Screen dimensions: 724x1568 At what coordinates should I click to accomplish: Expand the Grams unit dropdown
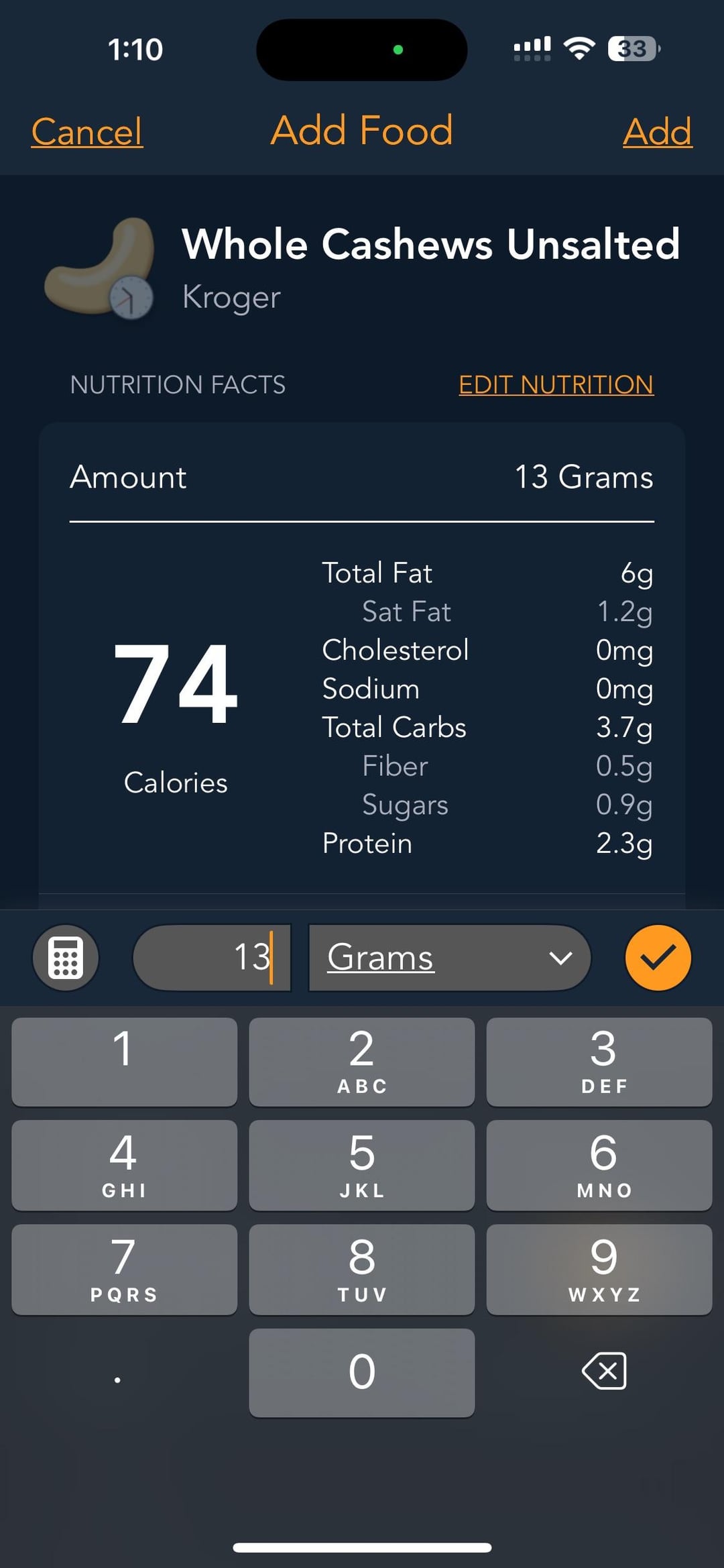[x=449, y=957]
